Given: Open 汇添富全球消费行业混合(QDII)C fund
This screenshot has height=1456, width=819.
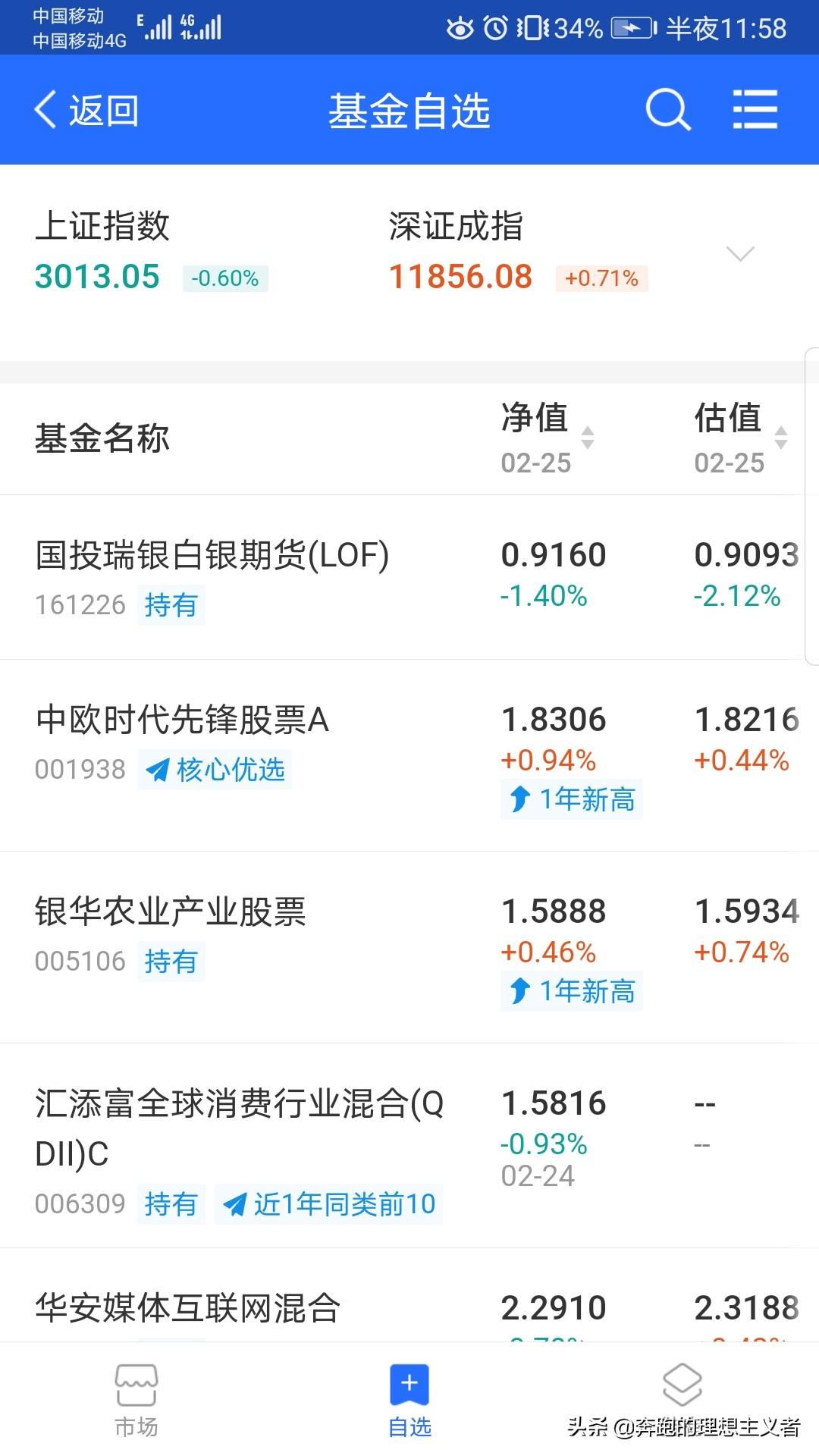Looking at the screenshot, I should coord(409,1146).
